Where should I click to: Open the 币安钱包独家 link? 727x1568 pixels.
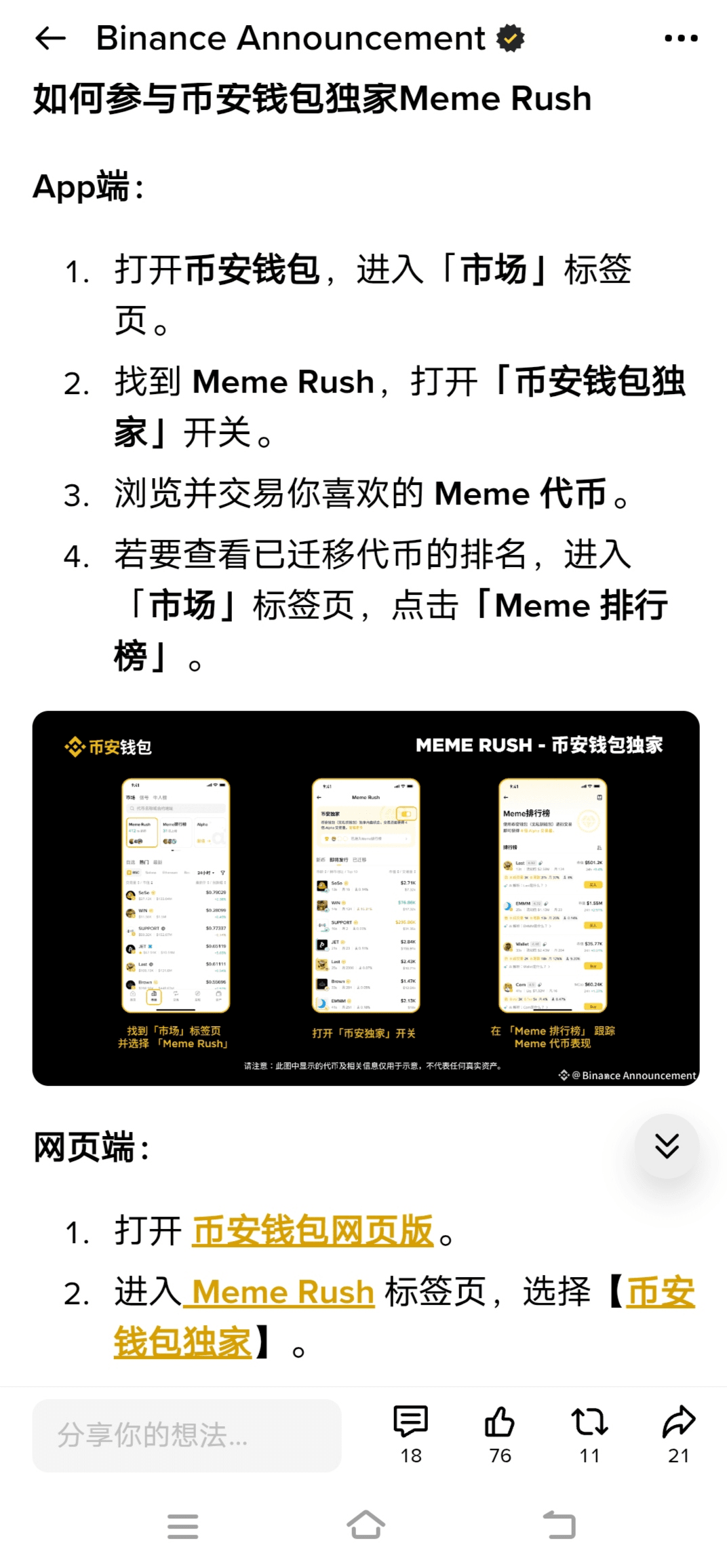click(183, 1342)
